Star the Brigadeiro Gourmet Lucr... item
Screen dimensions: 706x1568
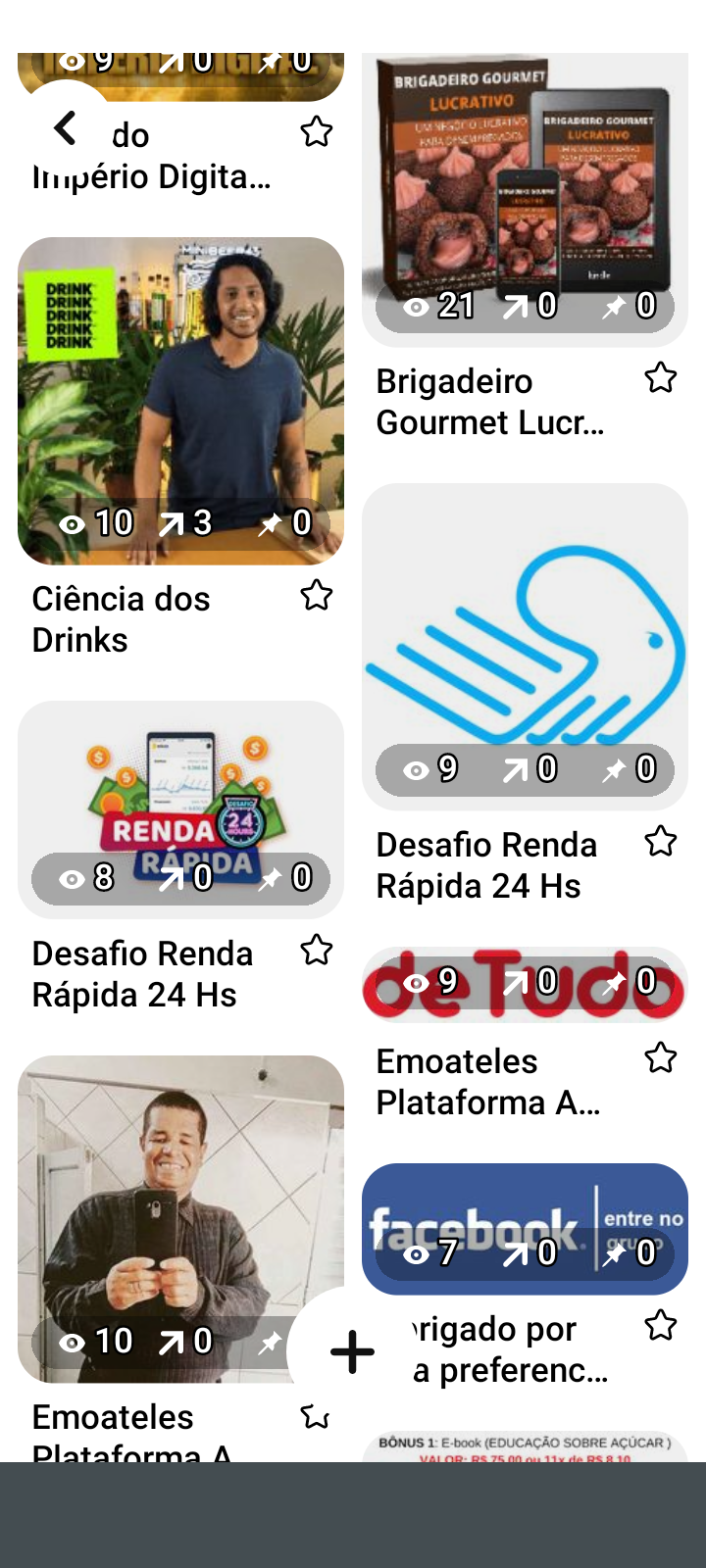click(x=660, y=378)
